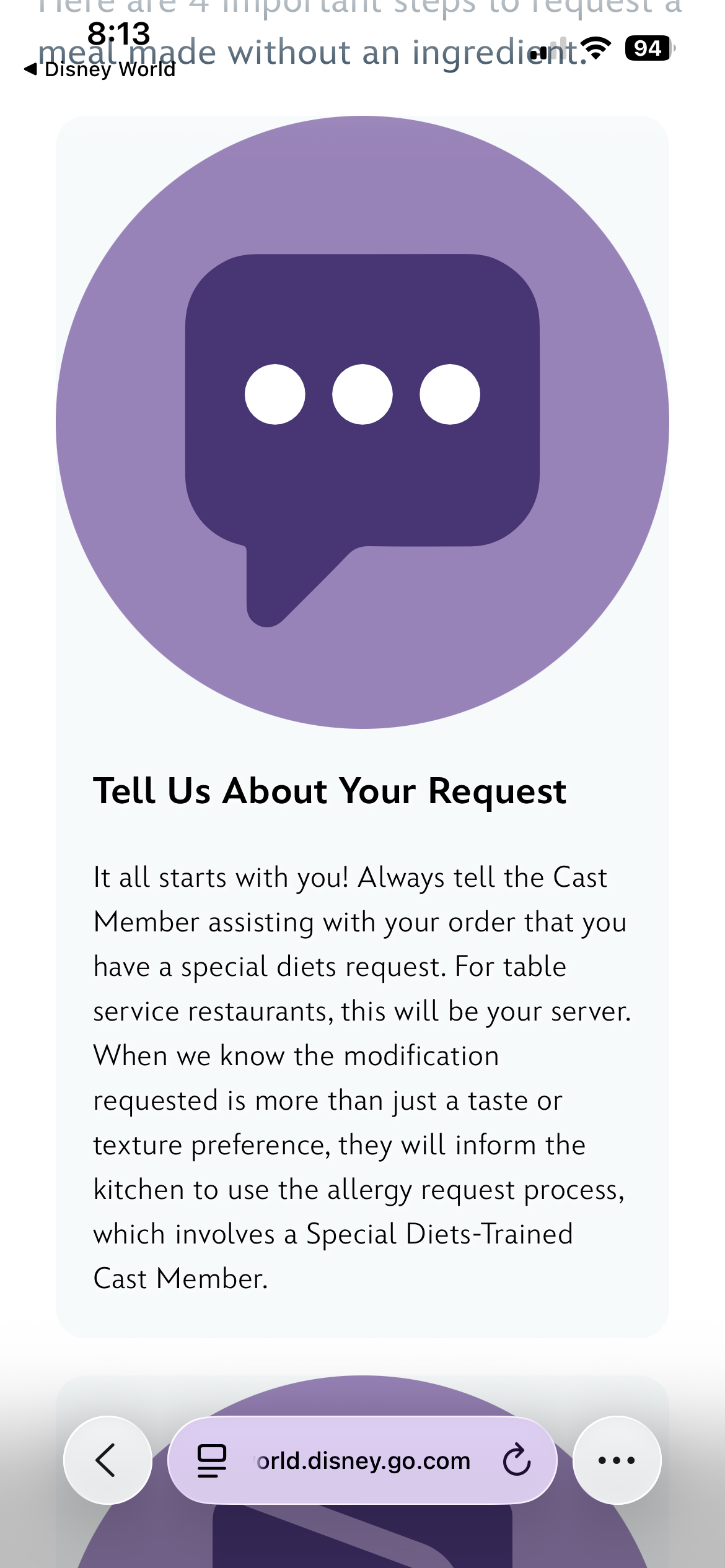Screen dimensions: 725x1568
Task: Tap the world.disney.go.com address field
Action: [x=363, y=1461]
